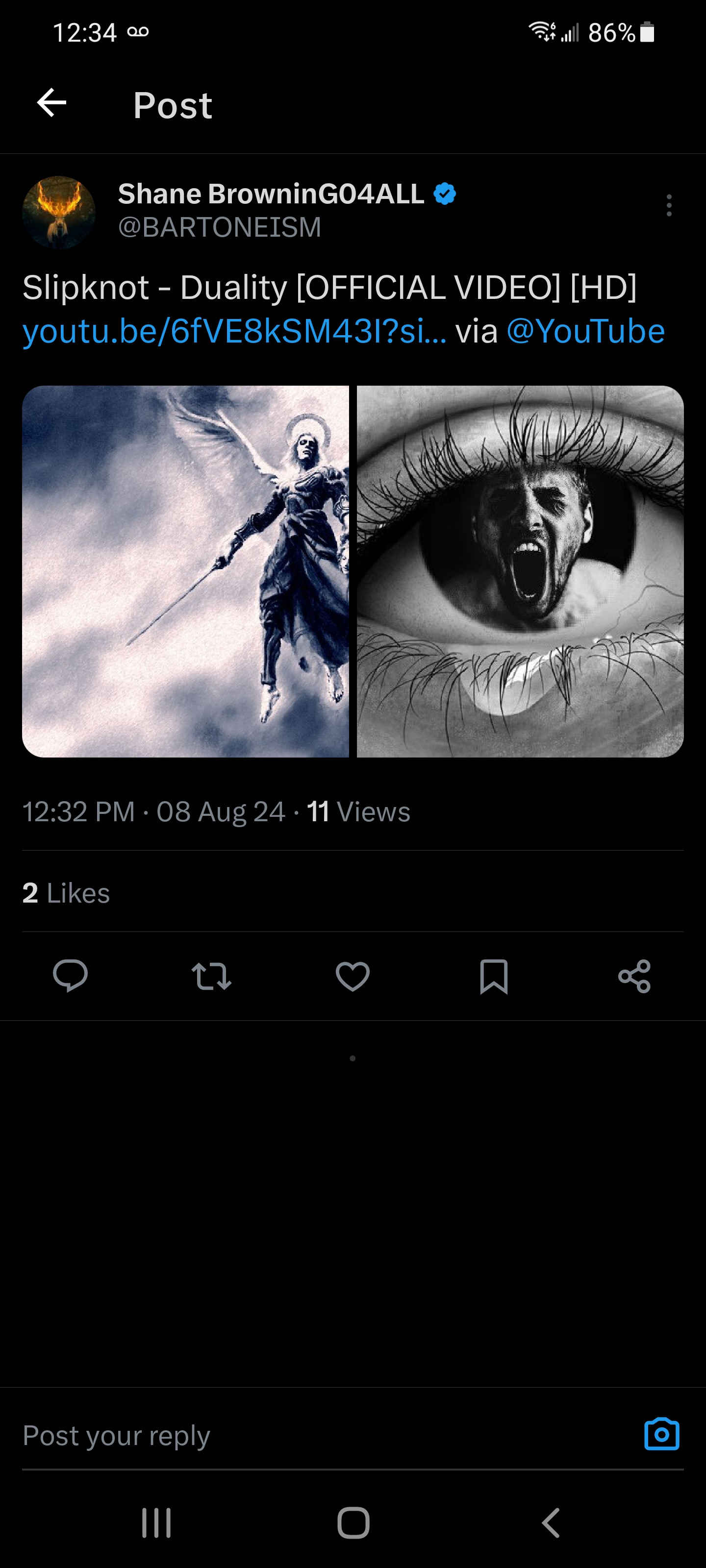Open Shane BrowninG04ALL's profile picture

point(59,213)
